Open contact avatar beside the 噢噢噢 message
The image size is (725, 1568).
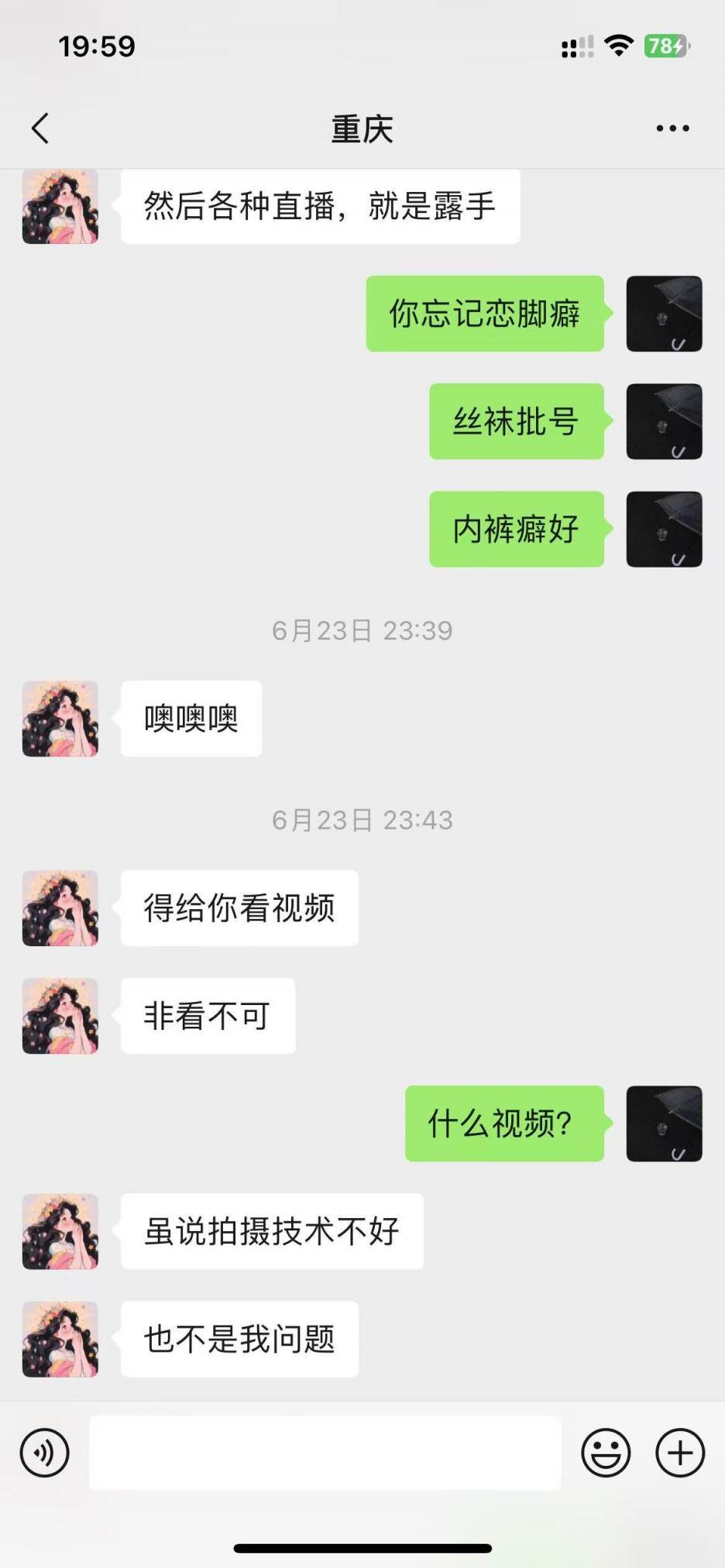60,719
